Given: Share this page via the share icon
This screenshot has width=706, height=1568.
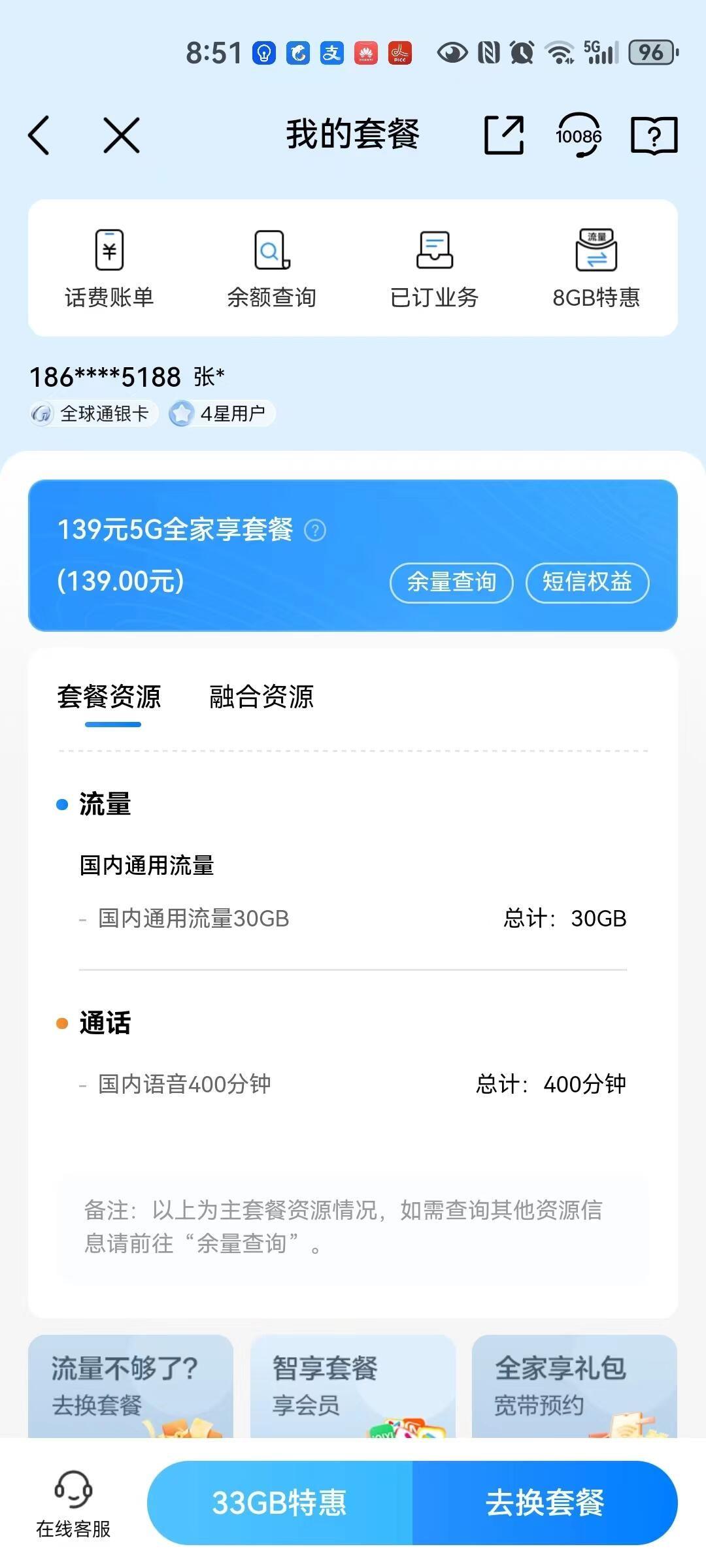Looking at the screenshot, I should [503, 135].
